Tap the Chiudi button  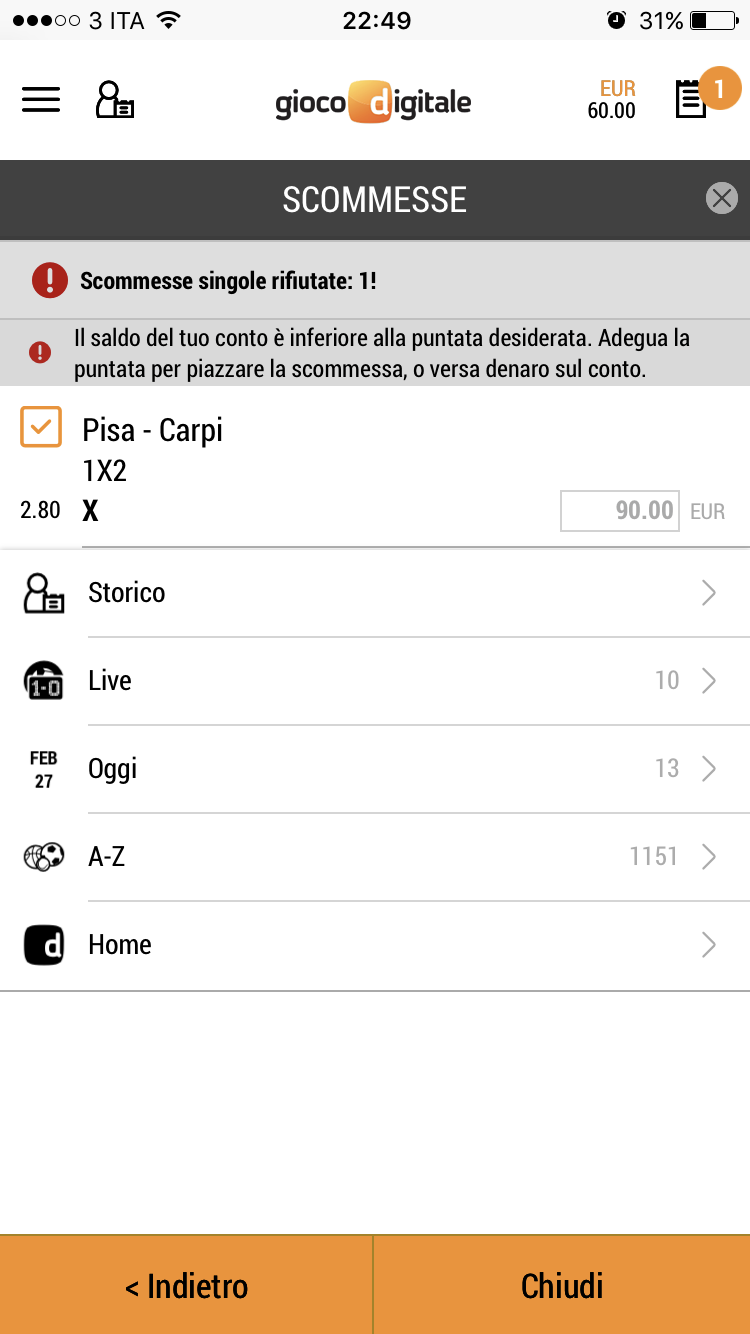tap(562, 1285)
